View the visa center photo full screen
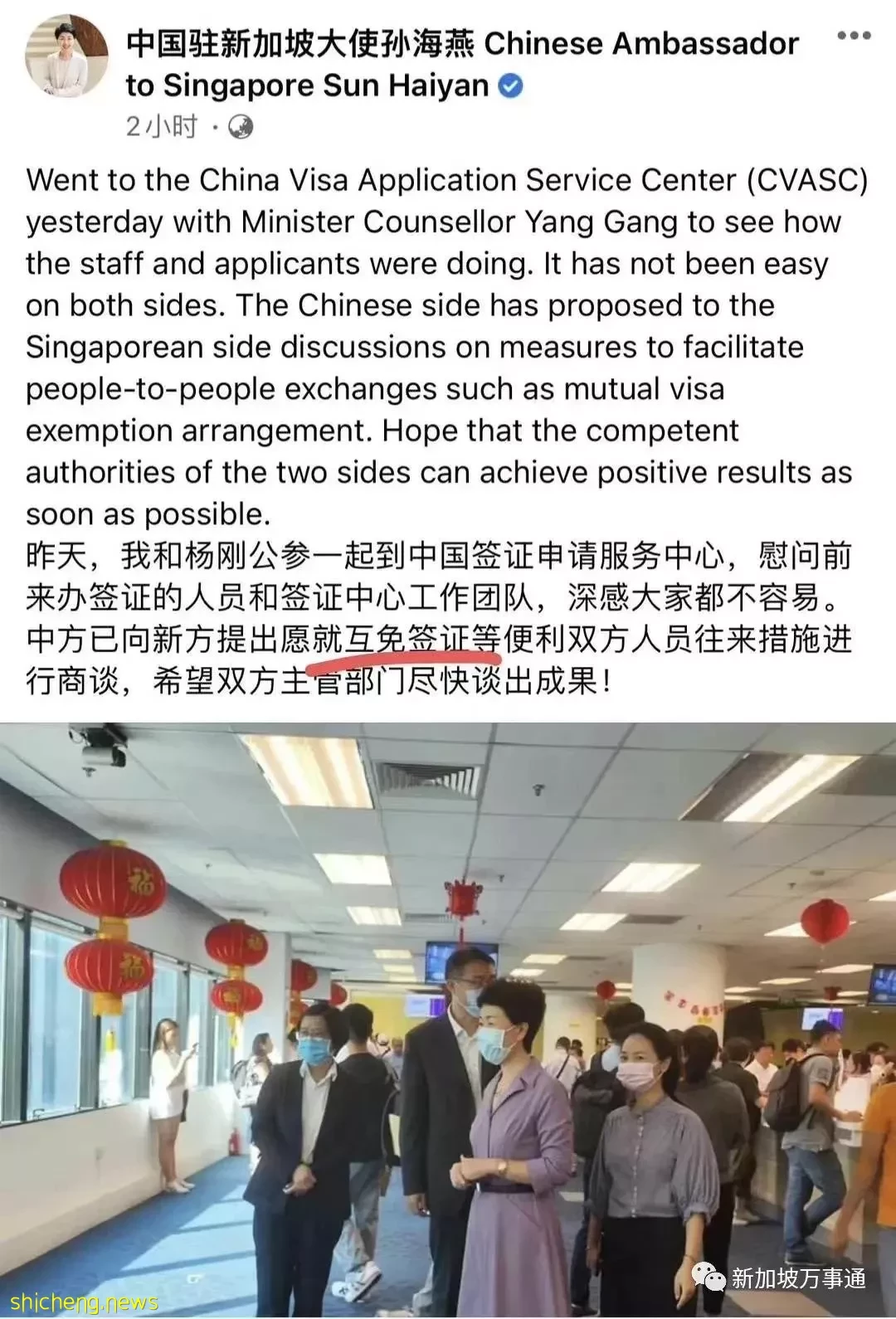896x1319 pixels. (448, 1019)
